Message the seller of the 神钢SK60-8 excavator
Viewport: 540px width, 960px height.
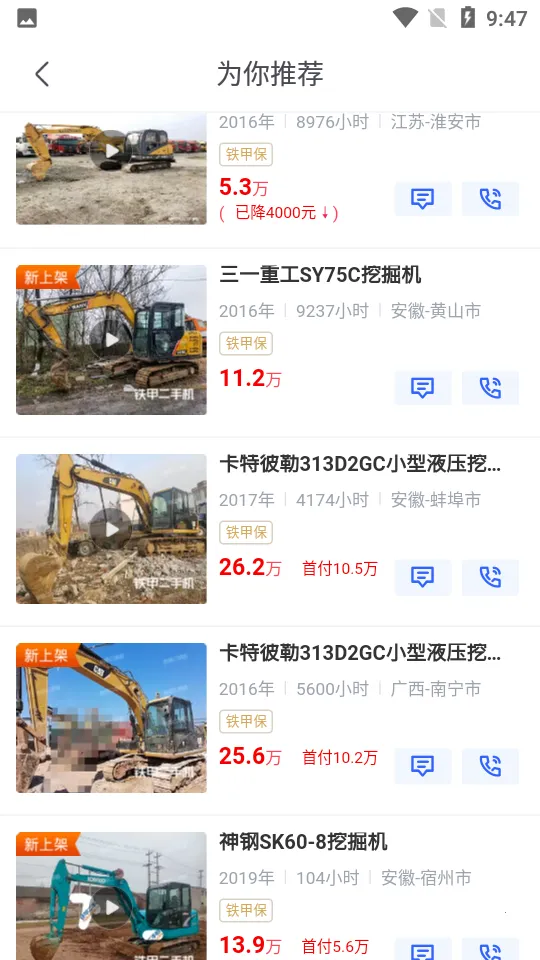pyautogui.click(x=423, y=950)
